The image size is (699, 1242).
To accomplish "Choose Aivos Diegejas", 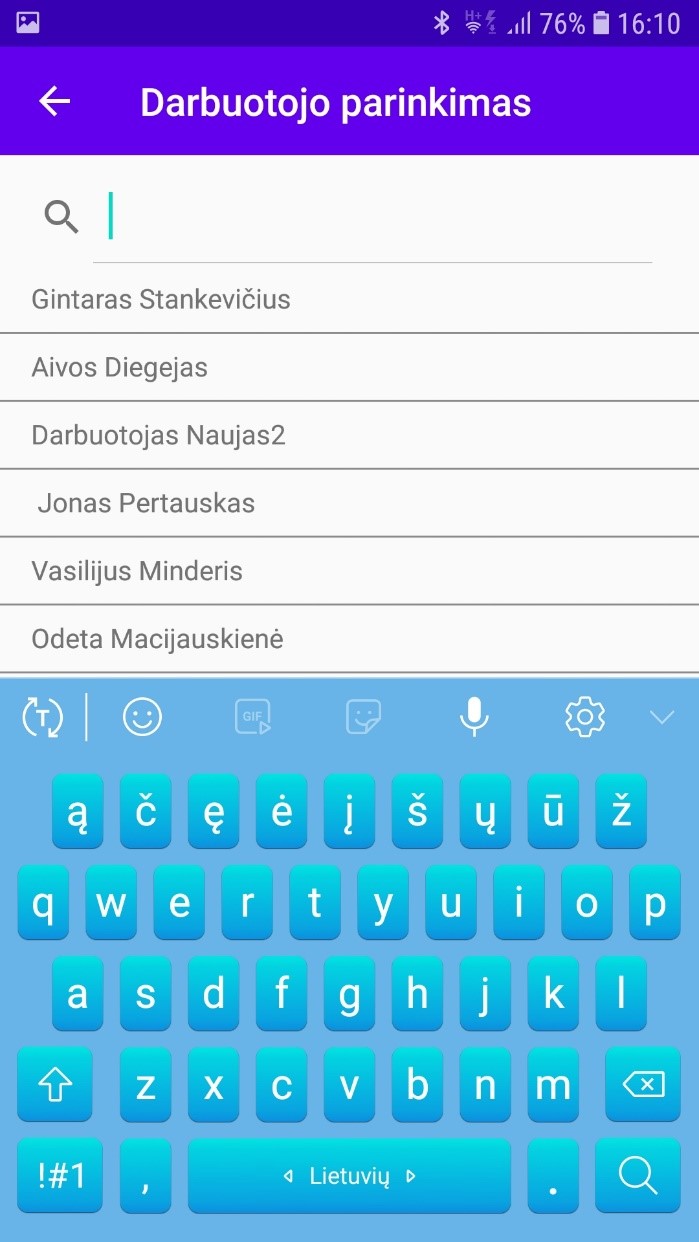I will (x=349, y=367).
